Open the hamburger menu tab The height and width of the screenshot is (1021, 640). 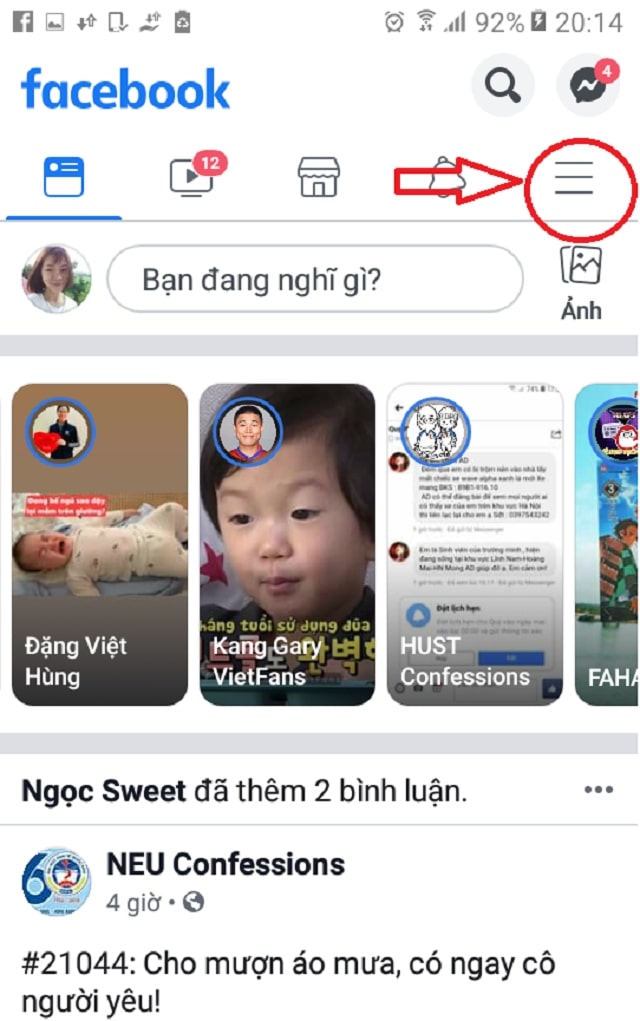575,178
